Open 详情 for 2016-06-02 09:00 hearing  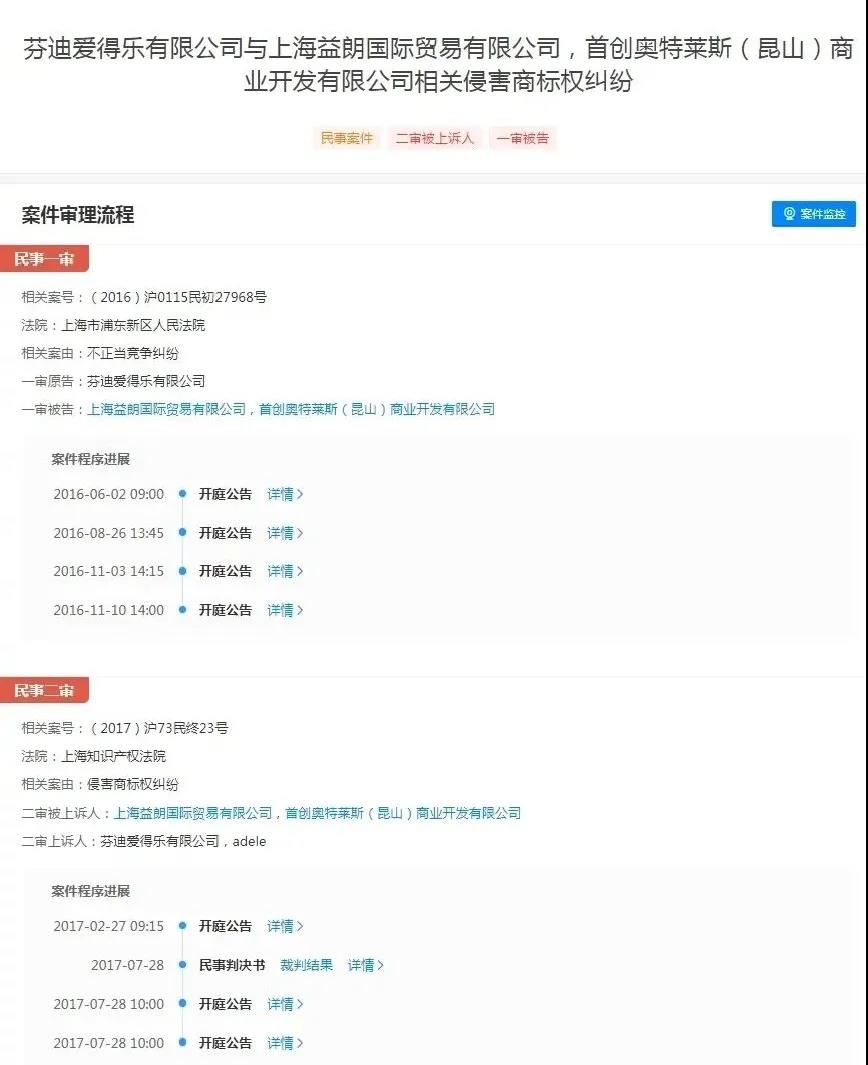pos(284,494)
